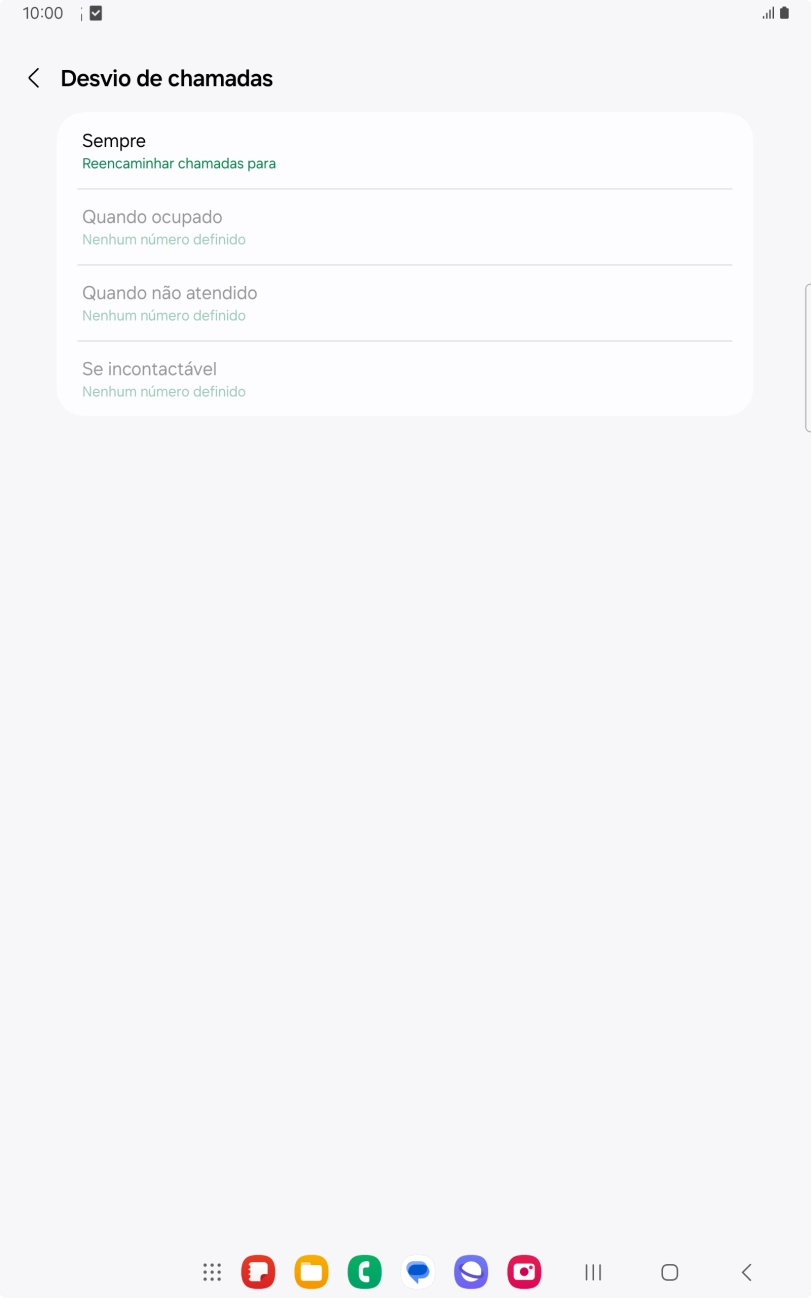The width and height of the screenshot is (811, 1298).
Task: Tap the signal strength indicator
Action: pyautogui.click(x=768, y=13)
